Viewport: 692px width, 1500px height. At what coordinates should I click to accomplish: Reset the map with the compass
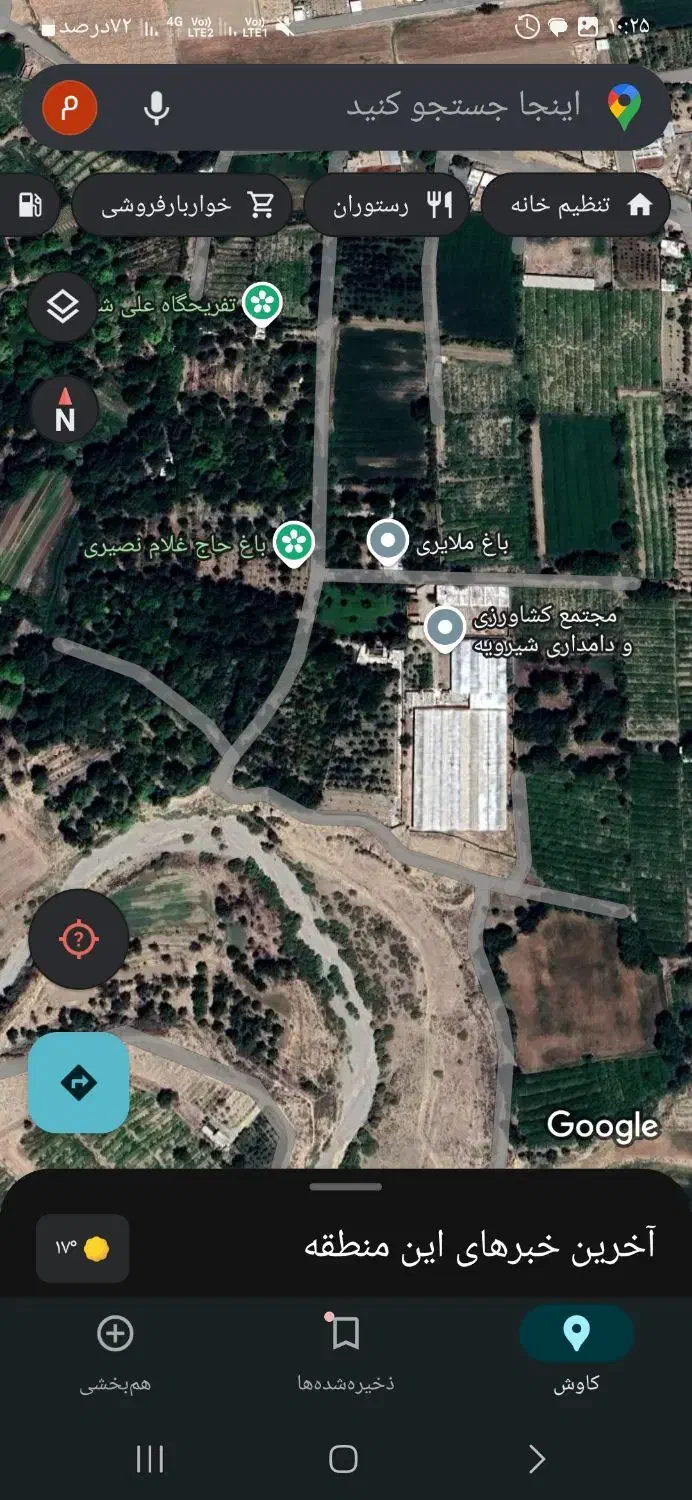click(65, 410)
